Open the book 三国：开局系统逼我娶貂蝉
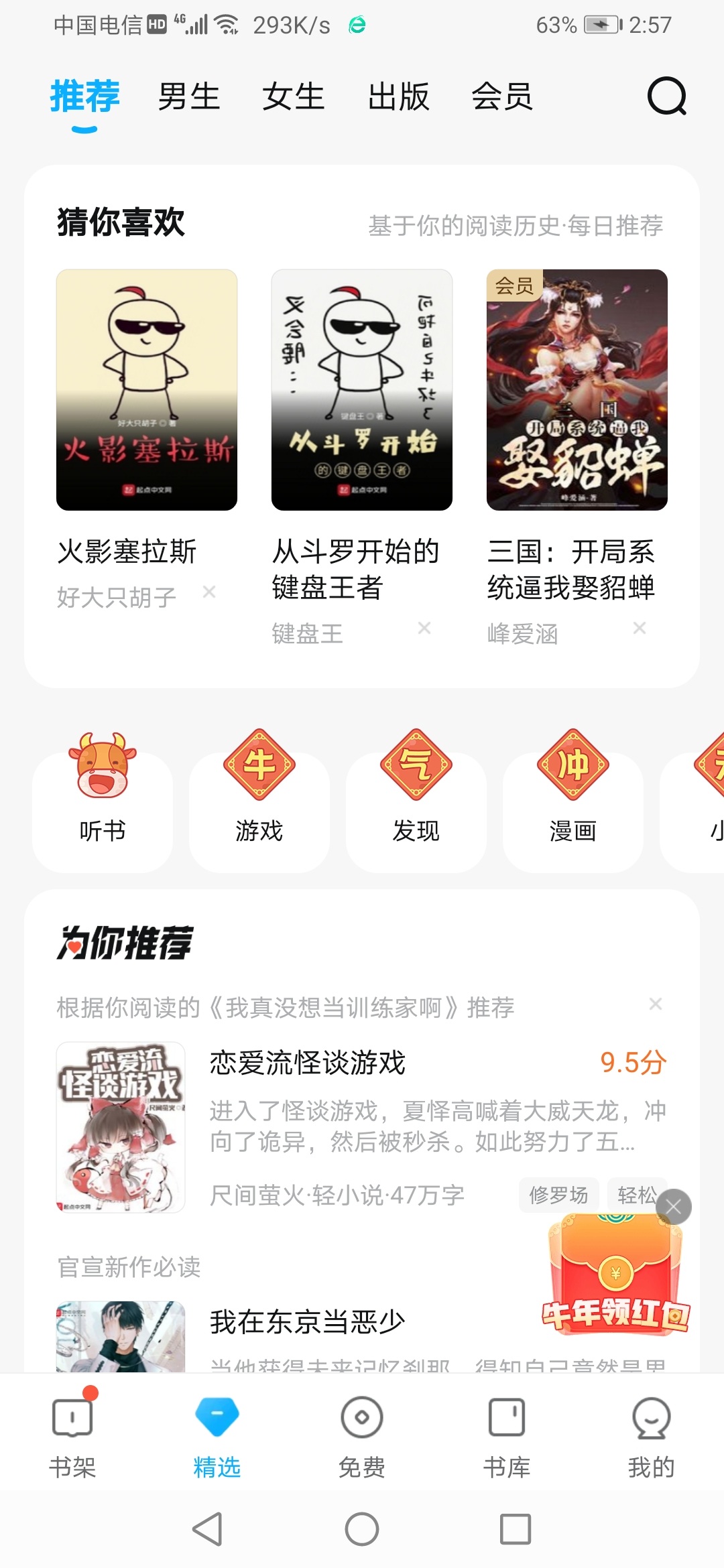The width and height of the screenshot is (724, 1568). [577, 390]
